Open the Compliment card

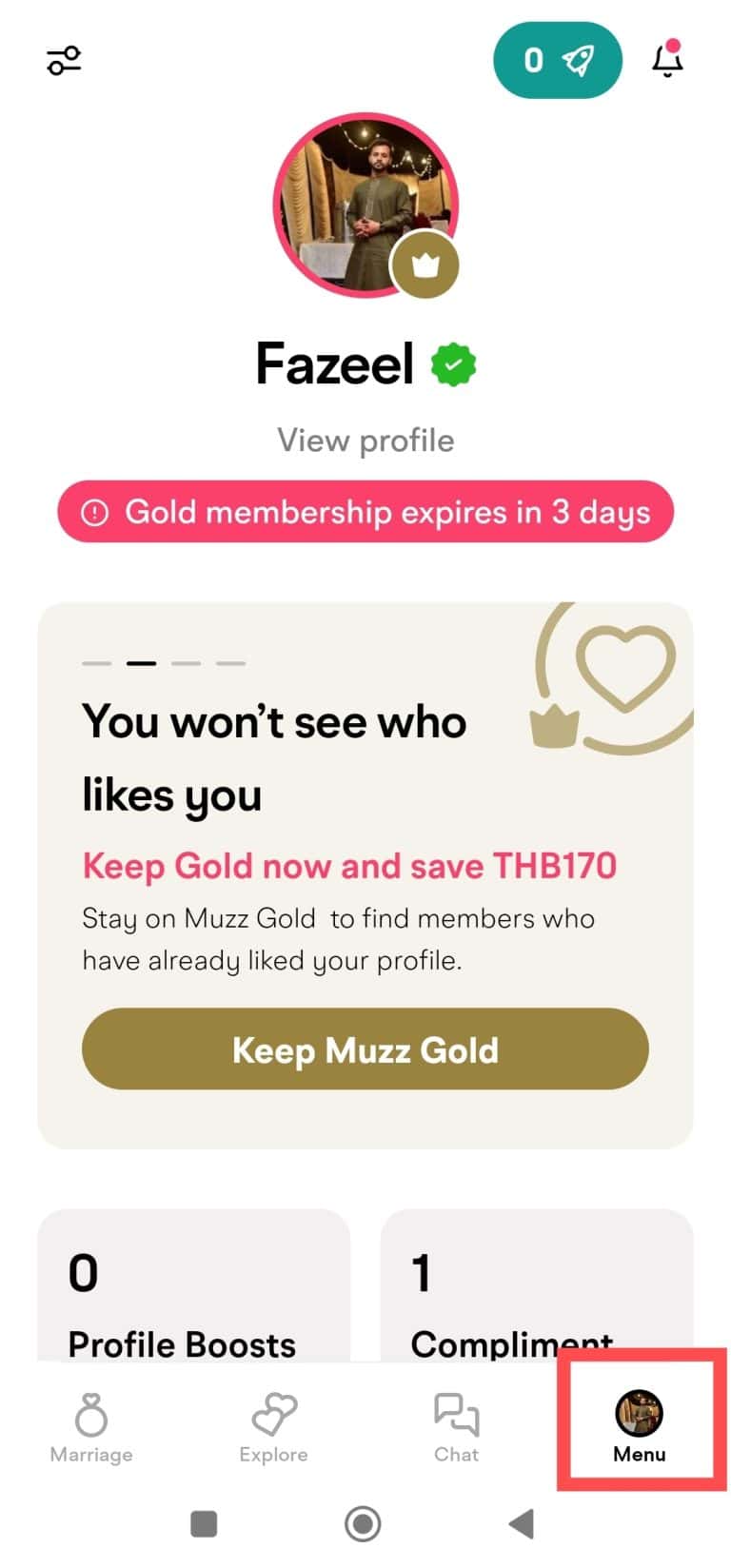[537, 1284]
